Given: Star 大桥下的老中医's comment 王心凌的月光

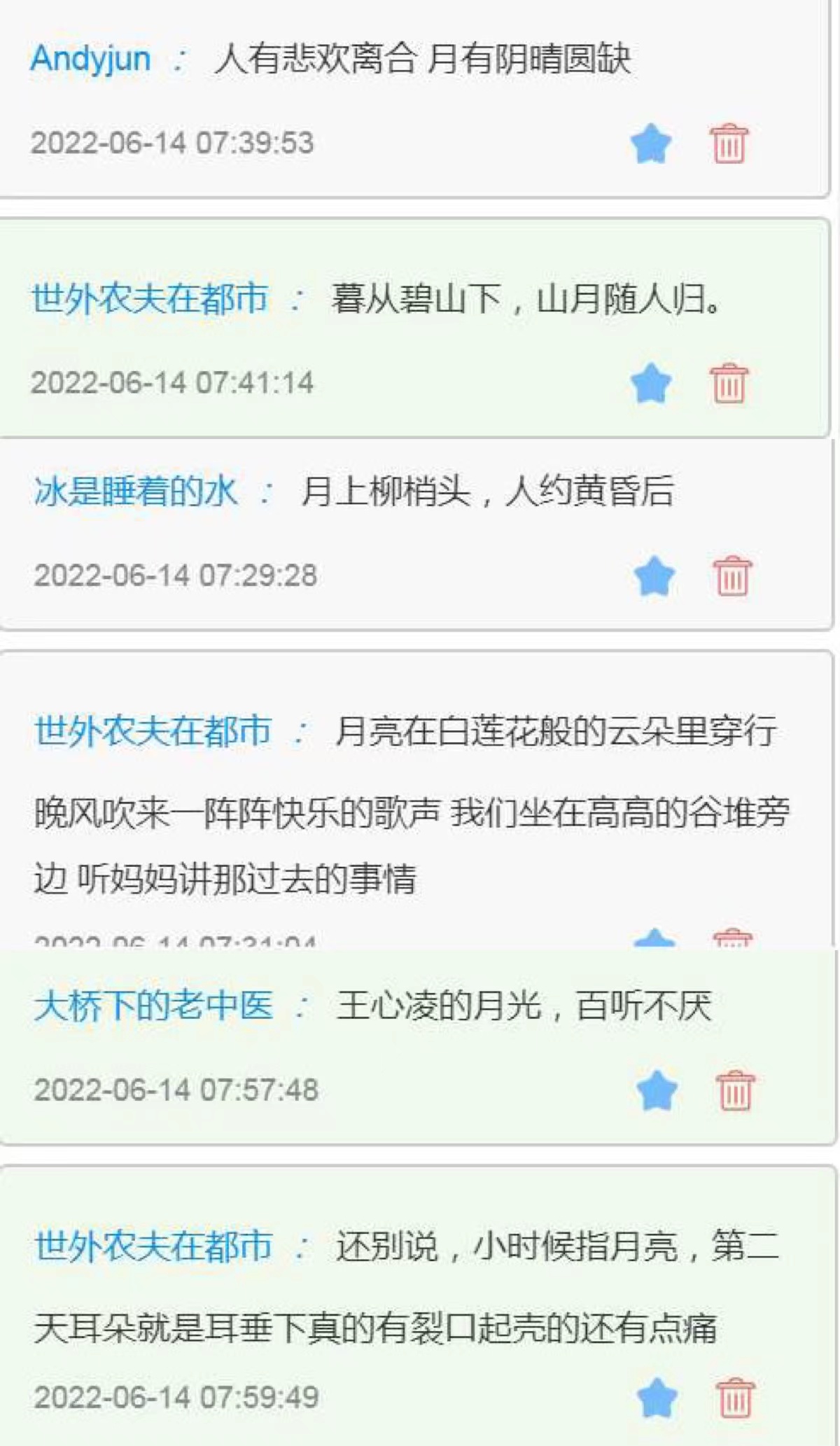Looking at the screenshot, I should click(x=657, y=1090).
